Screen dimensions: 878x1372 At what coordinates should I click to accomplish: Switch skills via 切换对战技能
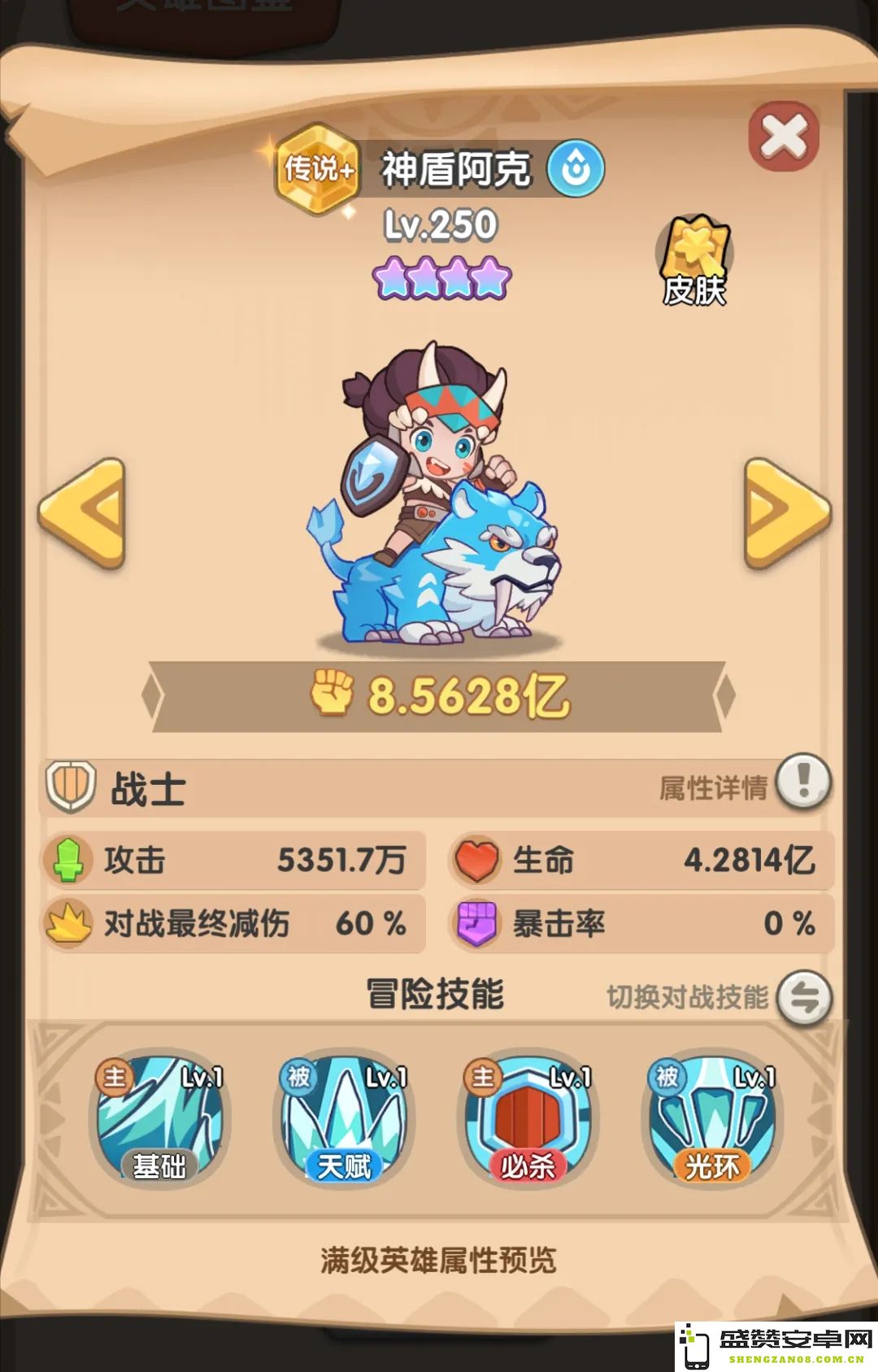tap(803, 997)
